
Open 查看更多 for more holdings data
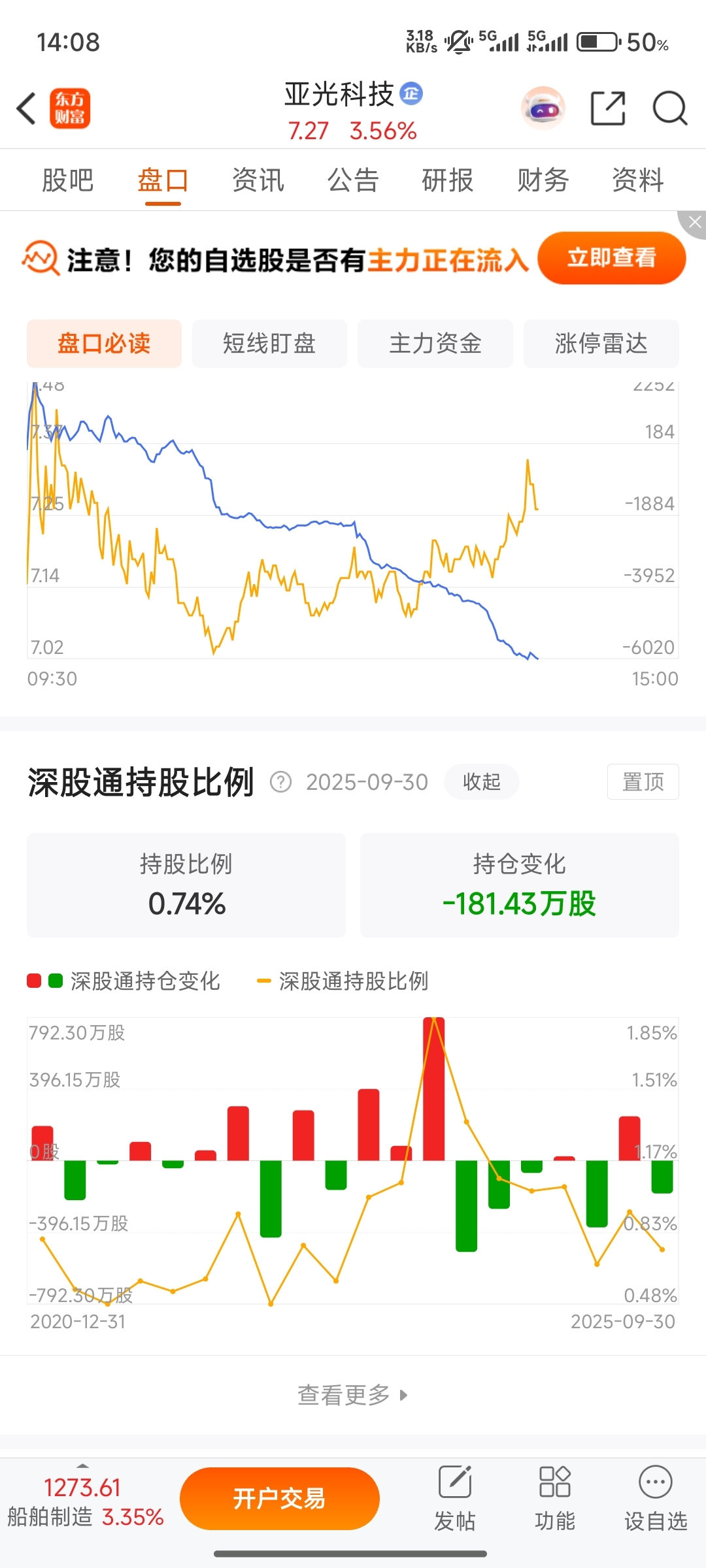tap(353, 1395)
